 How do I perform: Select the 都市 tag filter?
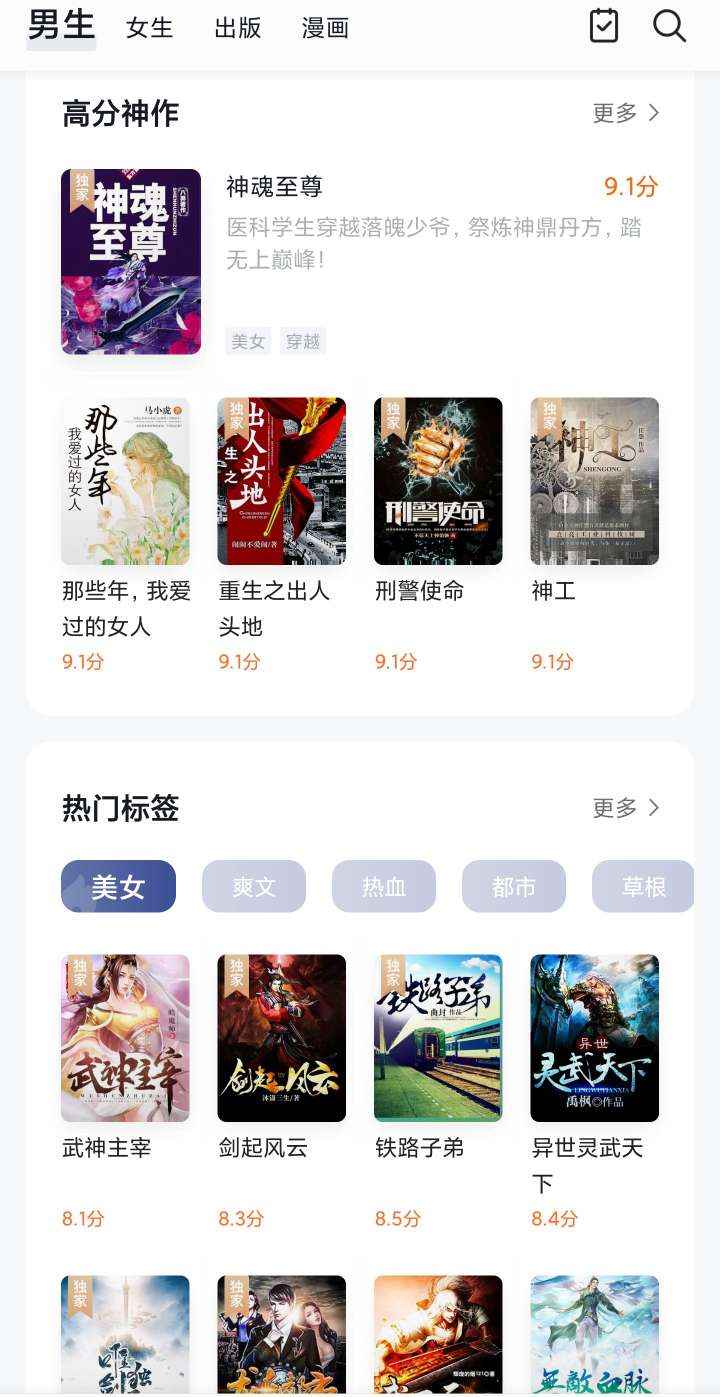(x=514, y=886)
